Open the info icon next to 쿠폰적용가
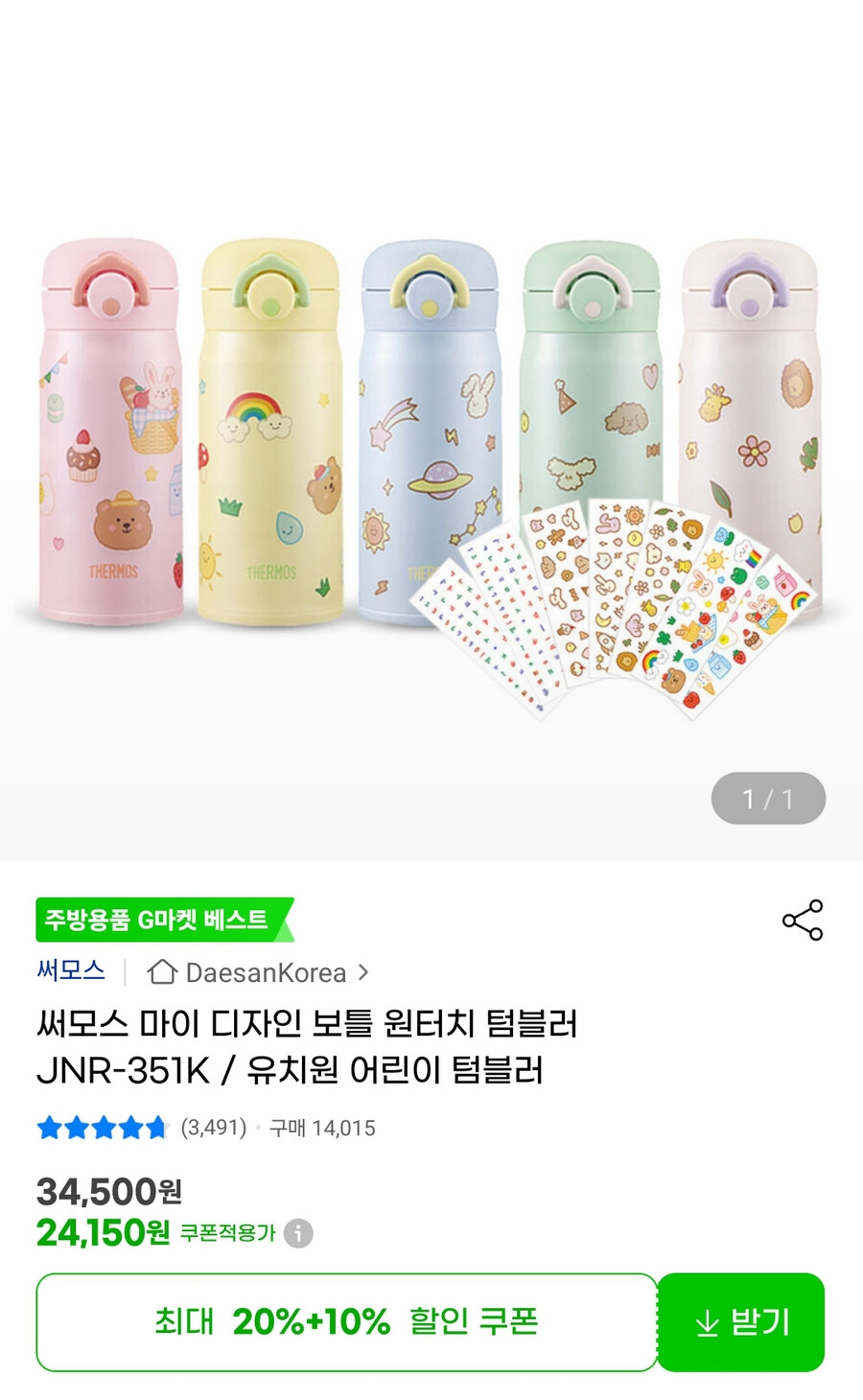This screenshot has width=863, height=1400. click(x=300, y=1234)
